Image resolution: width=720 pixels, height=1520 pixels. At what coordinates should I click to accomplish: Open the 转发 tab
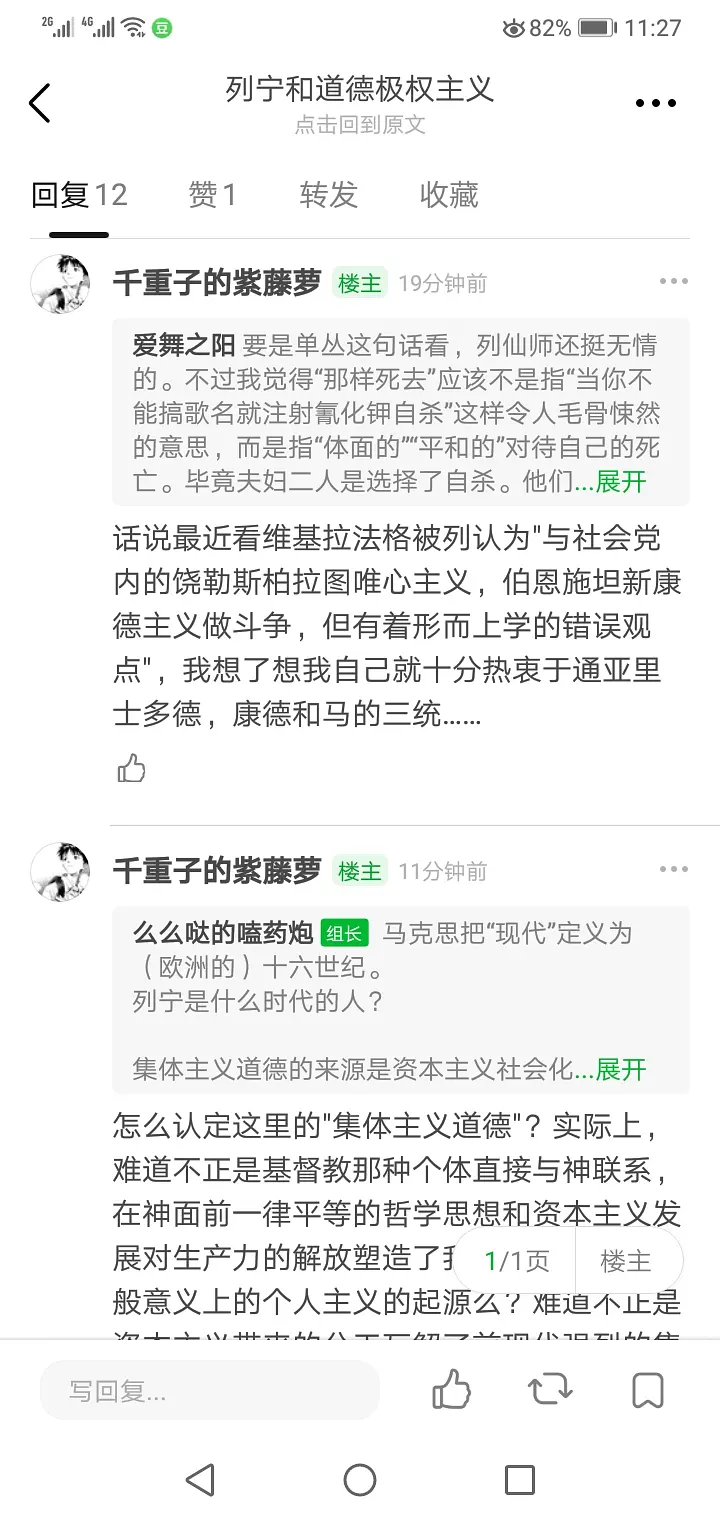coord(329,195)
